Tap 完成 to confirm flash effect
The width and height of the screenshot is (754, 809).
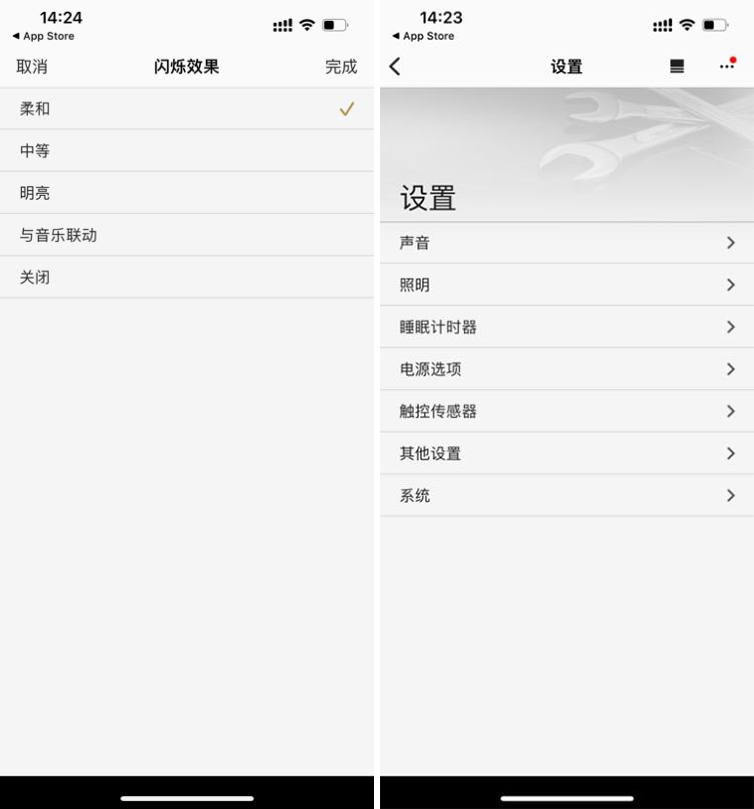point(341,66)
